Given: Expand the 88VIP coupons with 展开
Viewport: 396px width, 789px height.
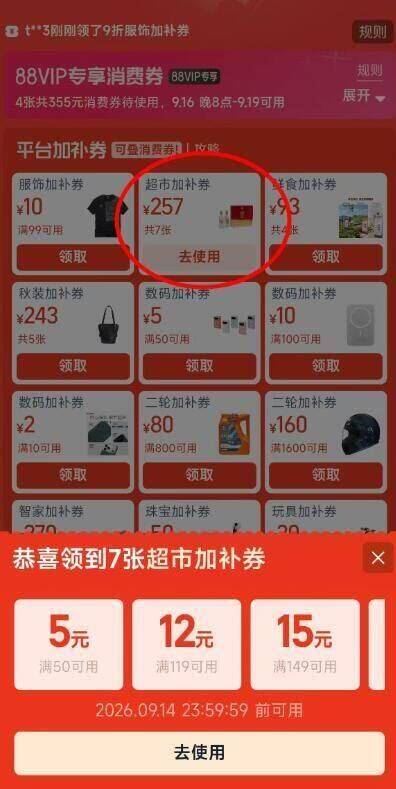Looking at the screenshot, I should [364, 96].
